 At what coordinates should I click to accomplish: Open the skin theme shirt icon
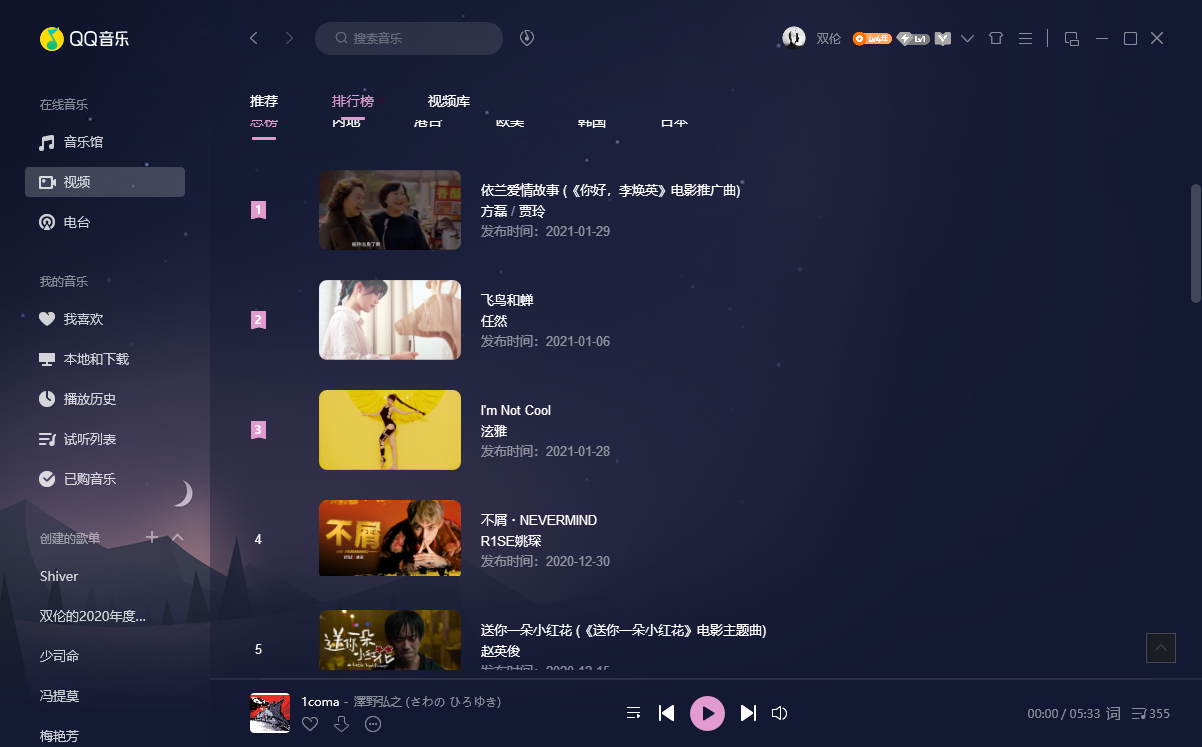pyautogui.click(x=995, y=38)
